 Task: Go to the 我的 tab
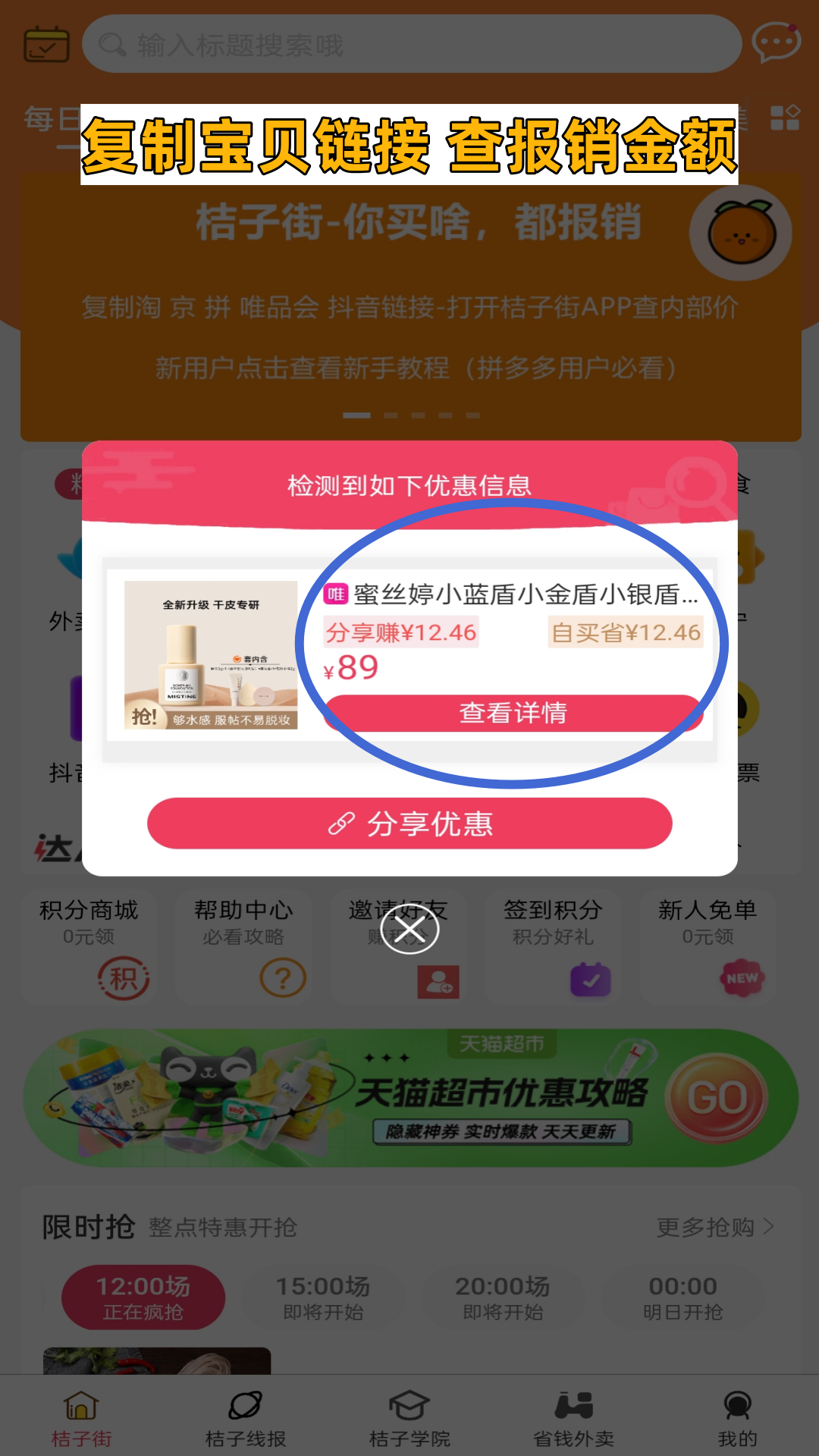coord(737,1418)
